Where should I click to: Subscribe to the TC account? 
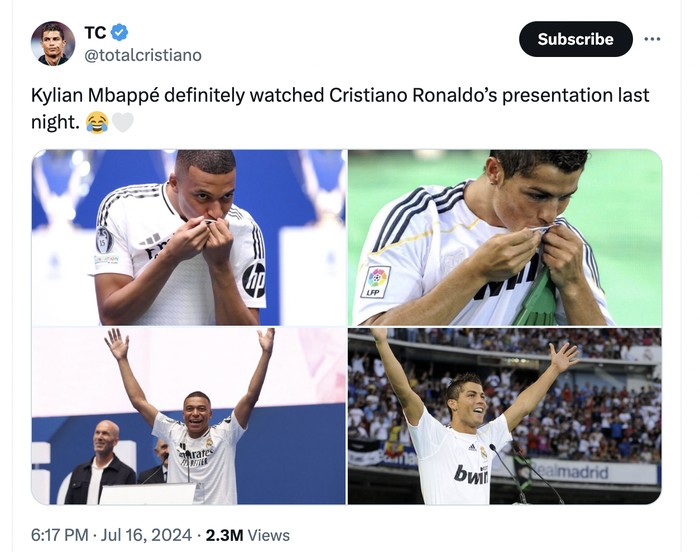575,39
